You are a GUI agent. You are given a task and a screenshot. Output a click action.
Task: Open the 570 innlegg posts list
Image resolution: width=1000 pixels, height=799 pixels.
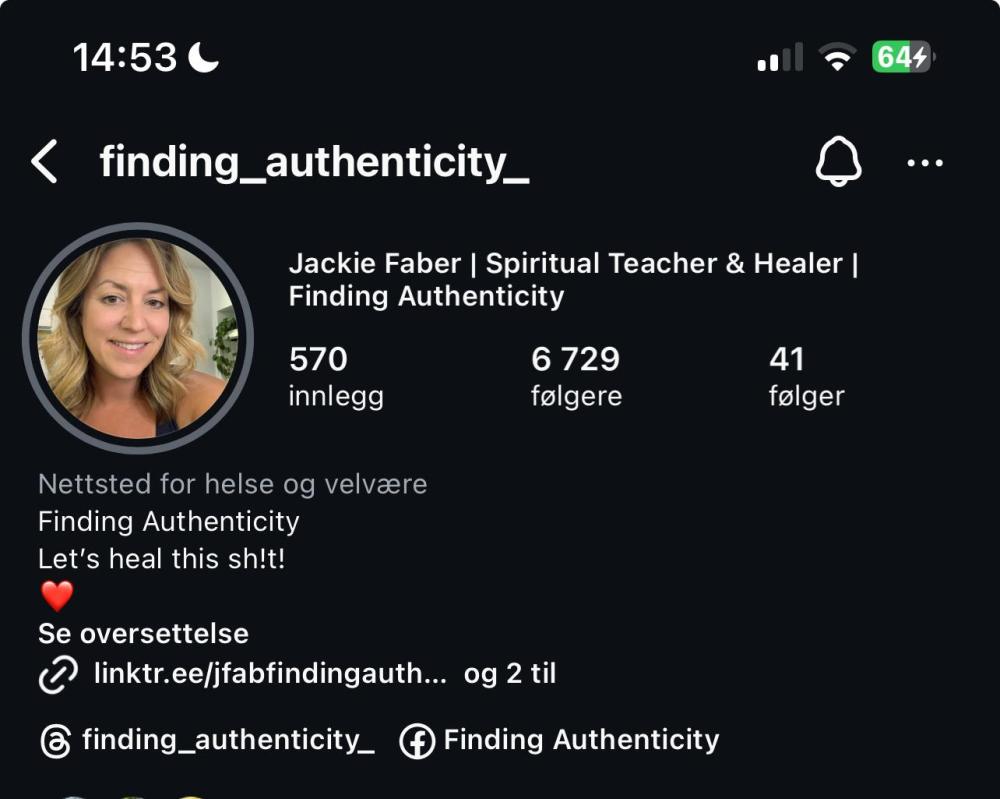tap(335, 376)
